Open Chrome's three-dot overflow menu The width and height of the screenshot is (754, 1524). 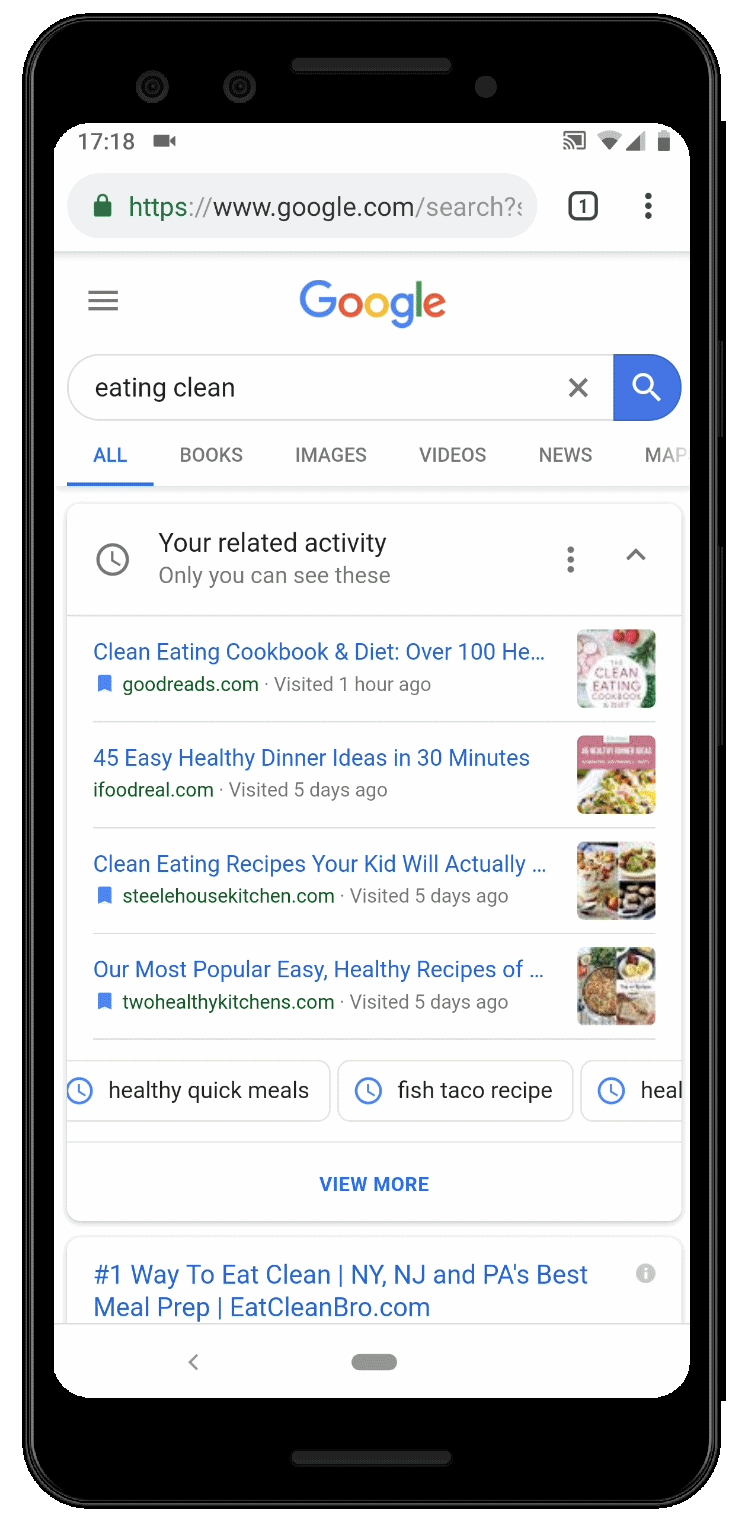click(x=648, y=207)
